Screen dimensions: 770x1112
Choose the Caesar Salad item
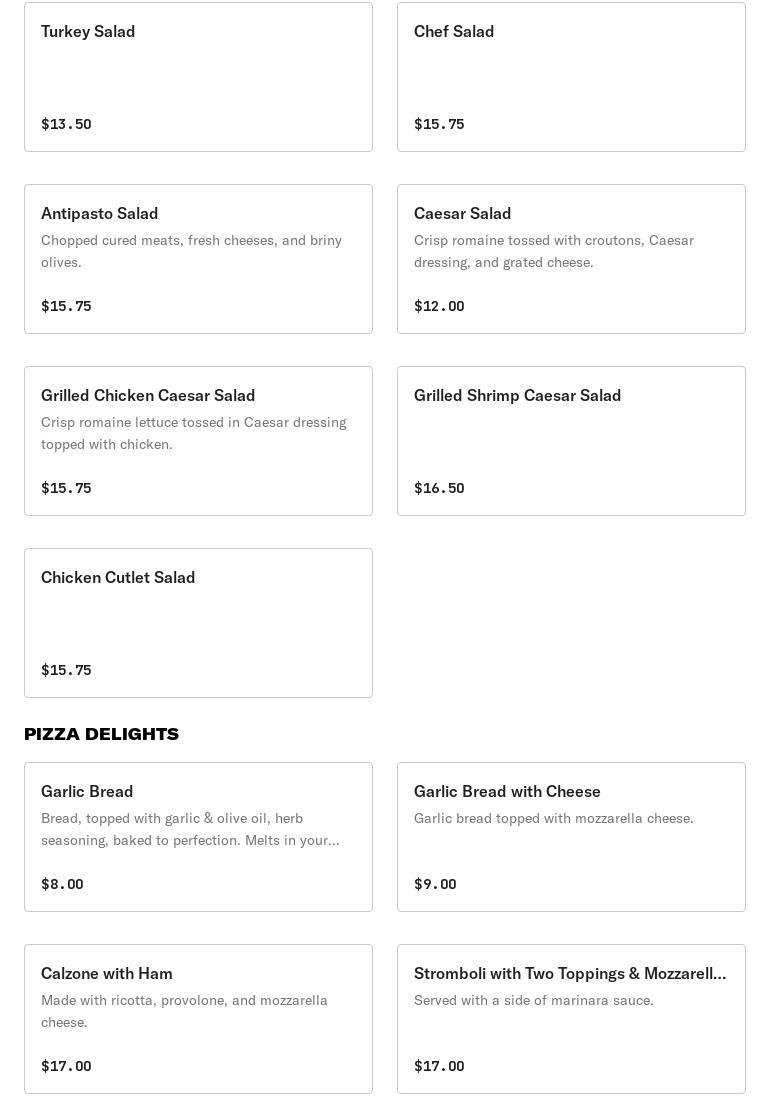click(571, 259)
